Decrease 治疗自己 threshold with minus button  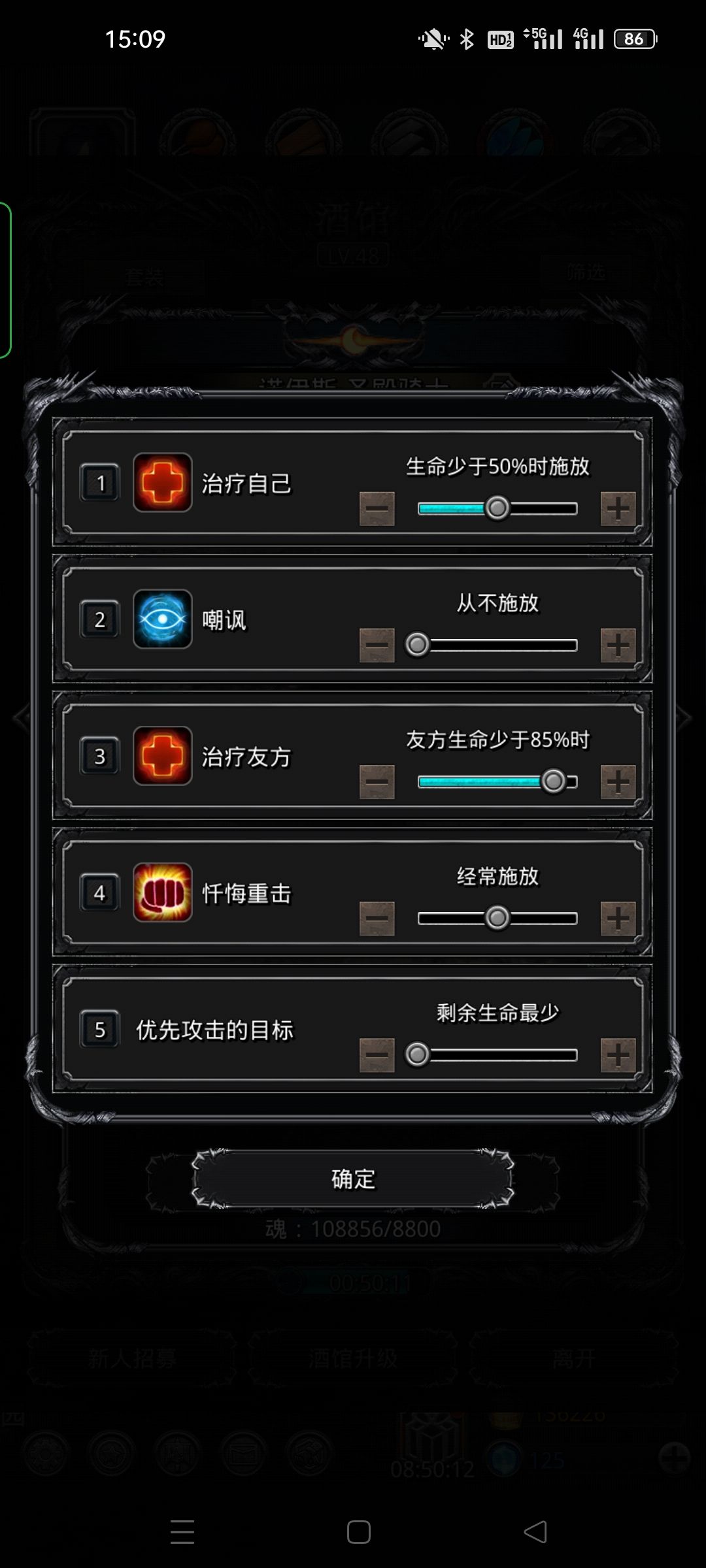click(378, 507)
